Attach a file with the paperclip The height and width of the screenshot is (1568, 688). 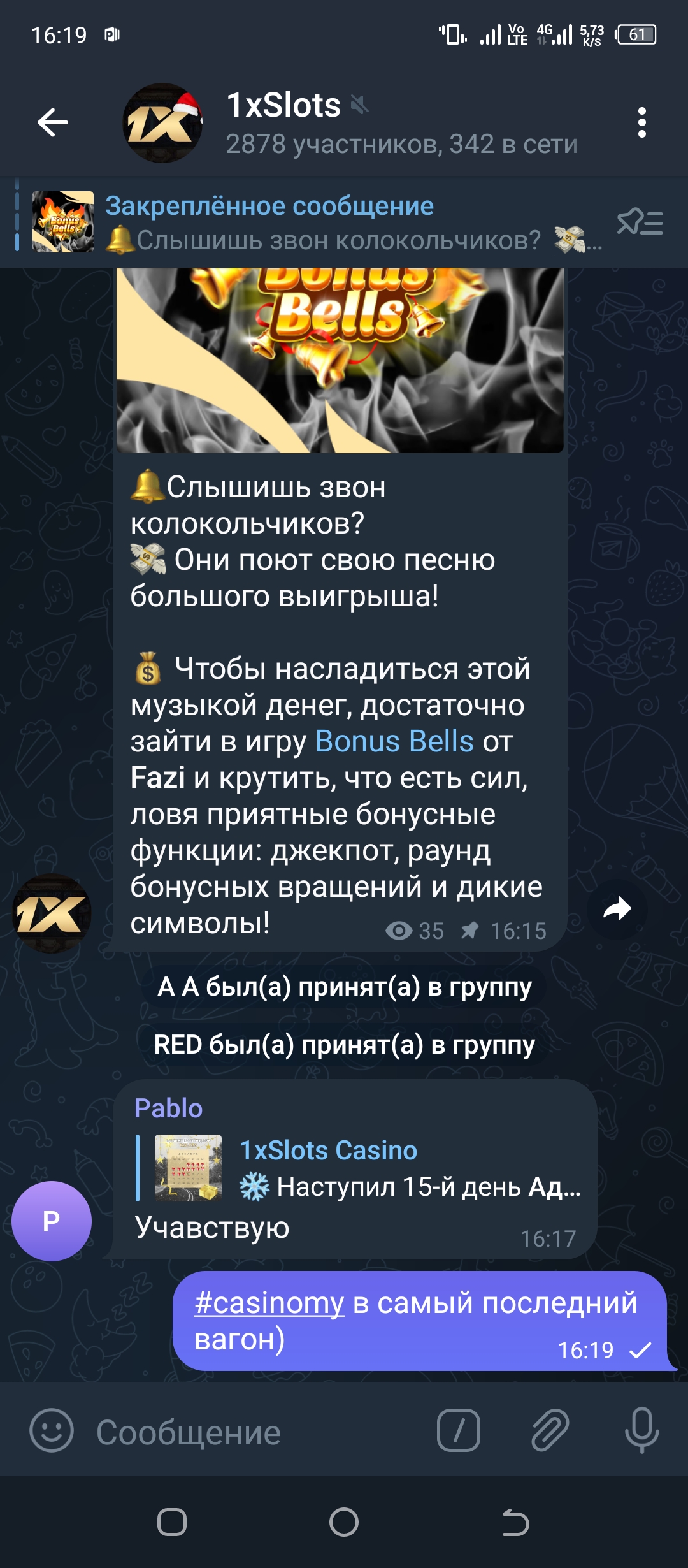[550, 1430]
